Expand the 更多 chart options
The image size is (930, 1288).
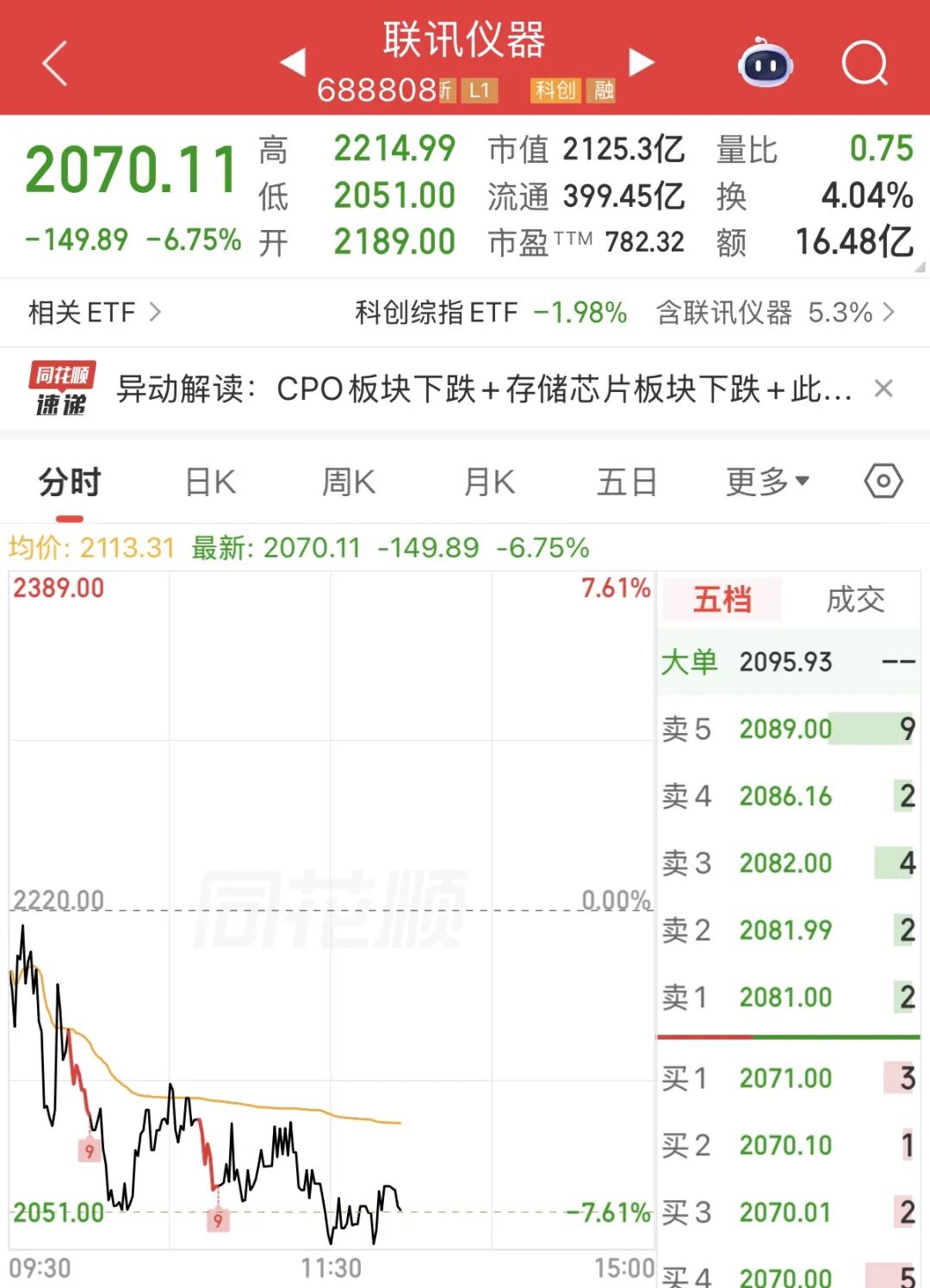click(767, 482)
